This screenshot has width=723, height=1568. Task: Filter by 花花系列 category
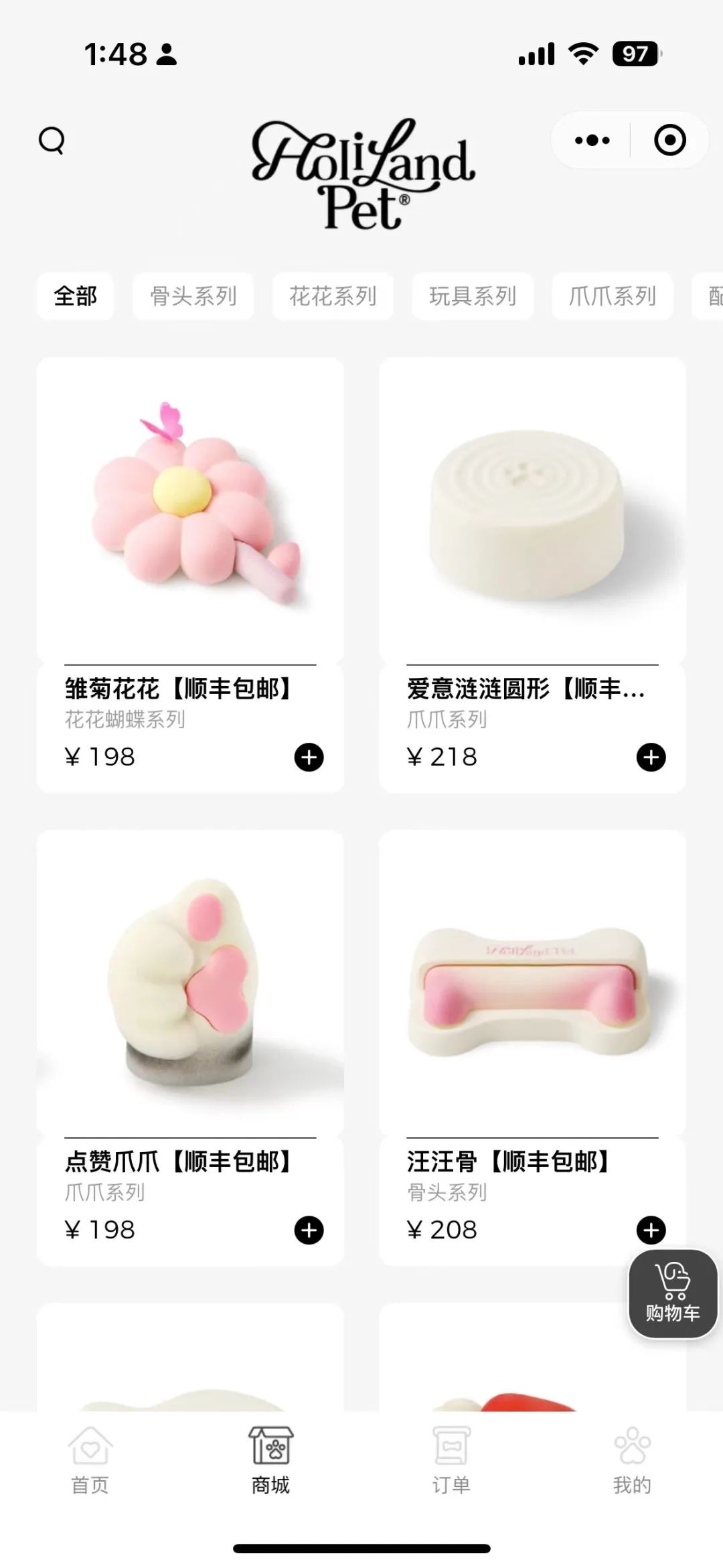[333, 296]
